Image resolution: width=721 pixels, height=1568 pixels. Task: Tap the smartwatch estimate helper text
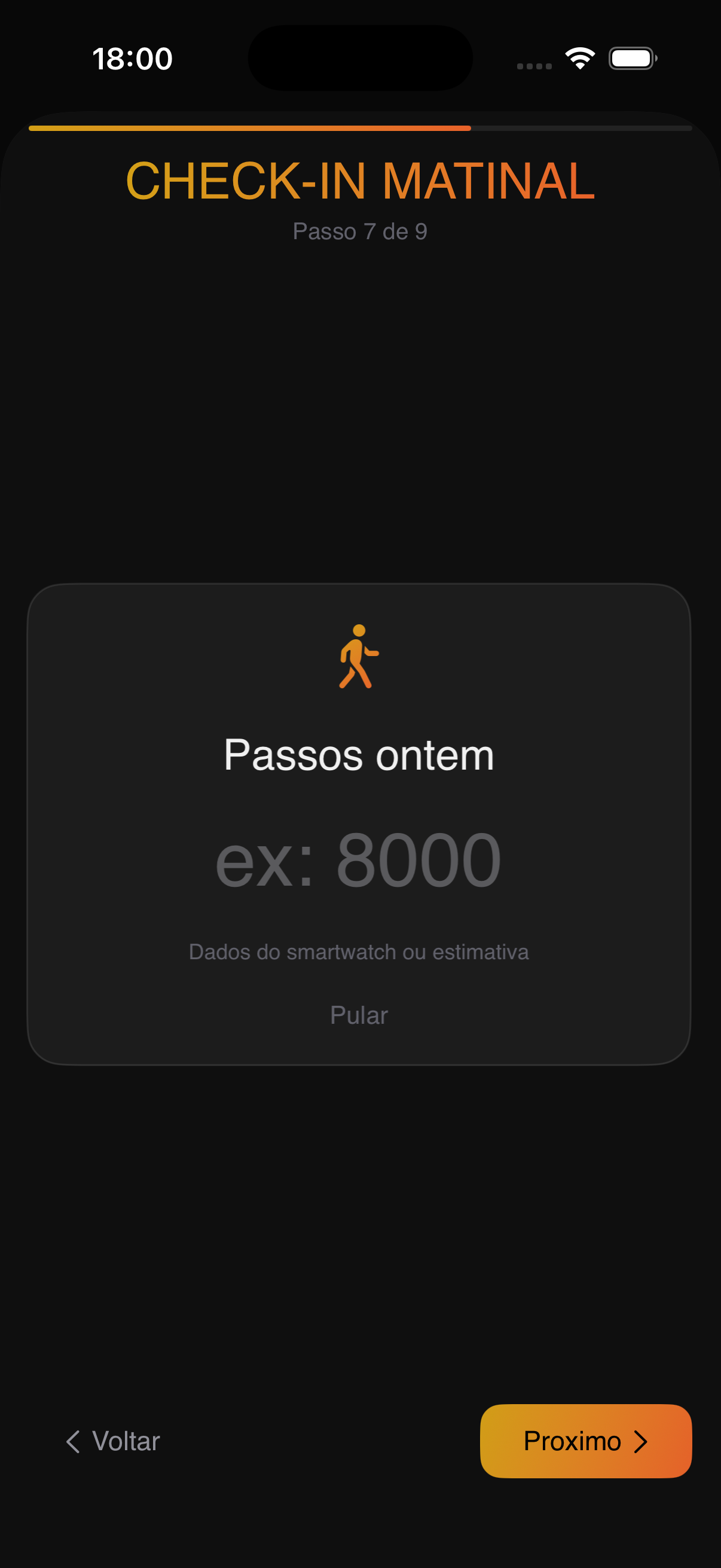pyautogui.click(x=359, y=952)
